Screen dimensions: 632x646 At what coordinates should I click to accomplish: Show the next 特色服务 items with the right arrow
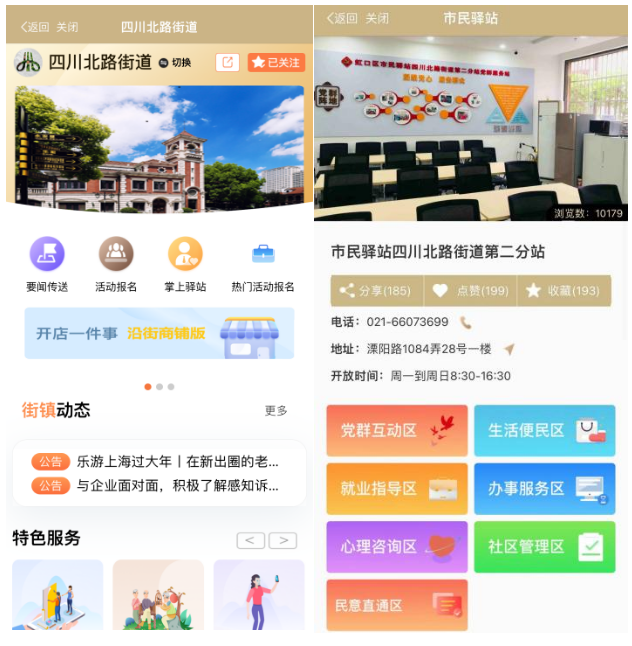(283, 541)
